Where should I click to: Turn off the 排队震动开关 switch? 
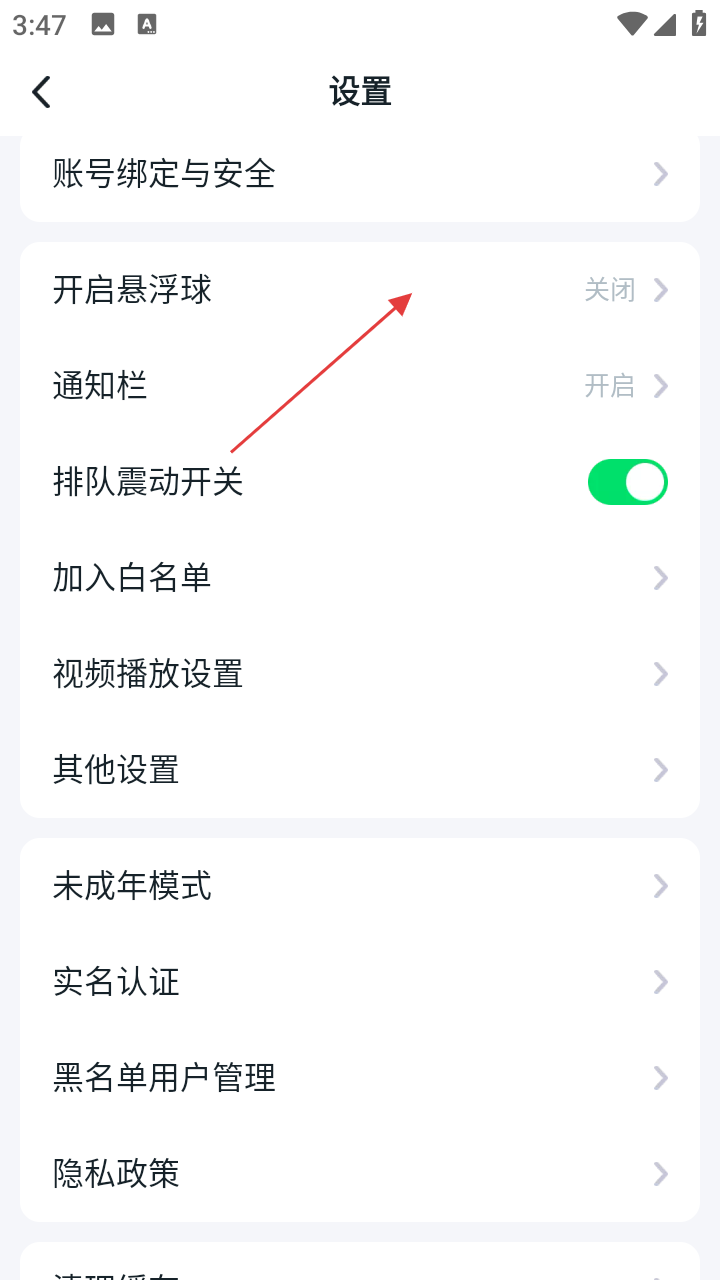click(x=627, y=482)
